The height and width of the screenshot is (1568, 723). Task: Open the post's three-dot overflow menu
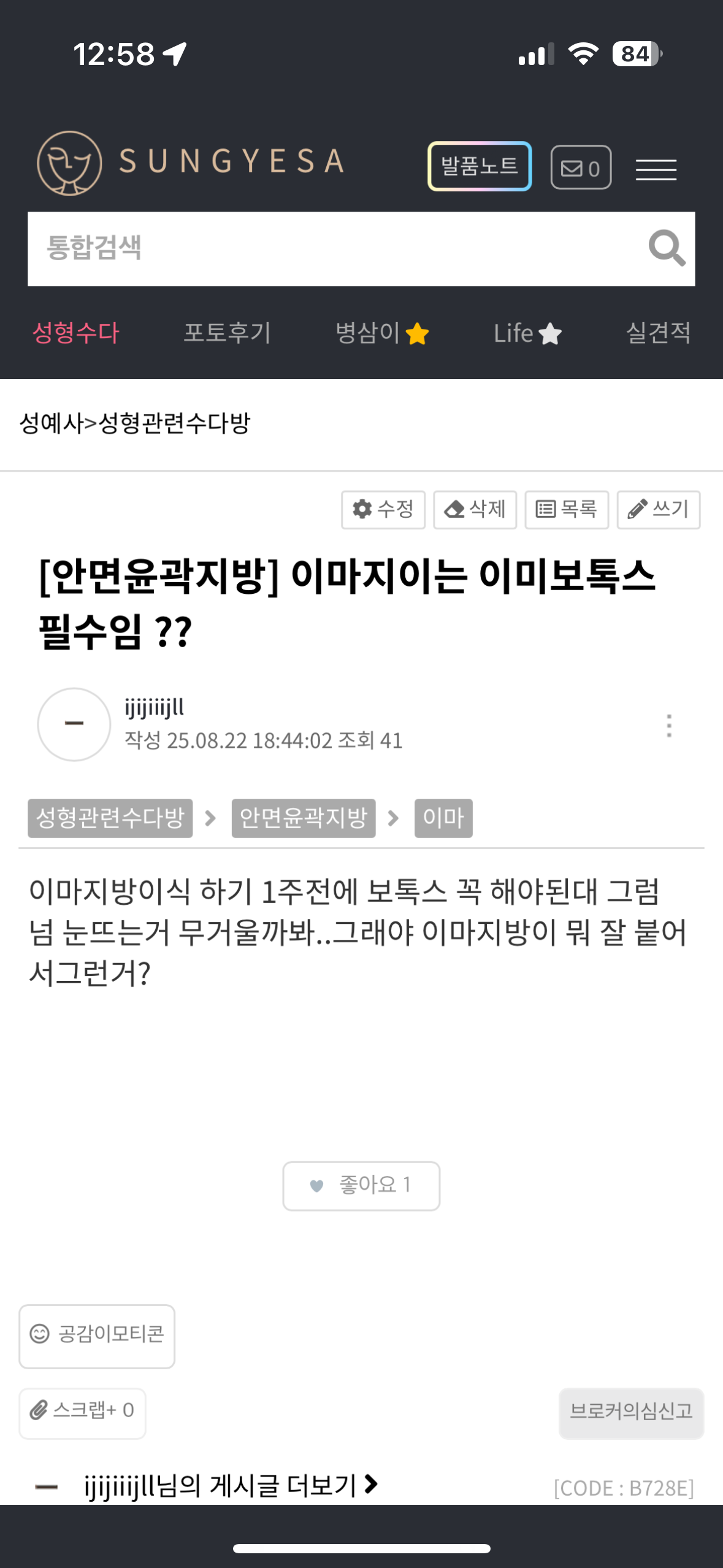669,726
